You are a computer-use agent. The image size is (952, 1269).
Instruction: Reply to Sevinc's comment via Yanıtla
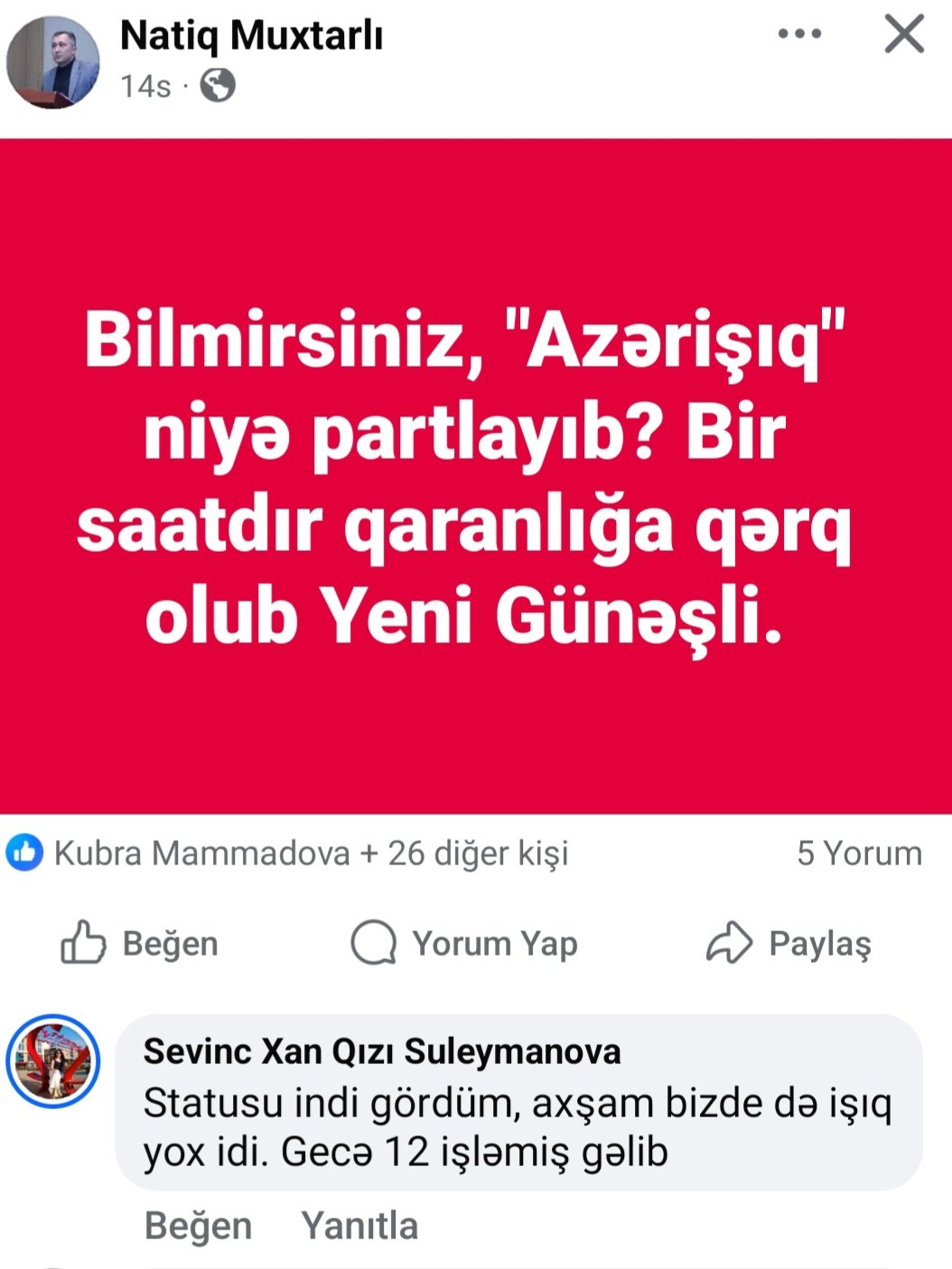pos(359,1226)
